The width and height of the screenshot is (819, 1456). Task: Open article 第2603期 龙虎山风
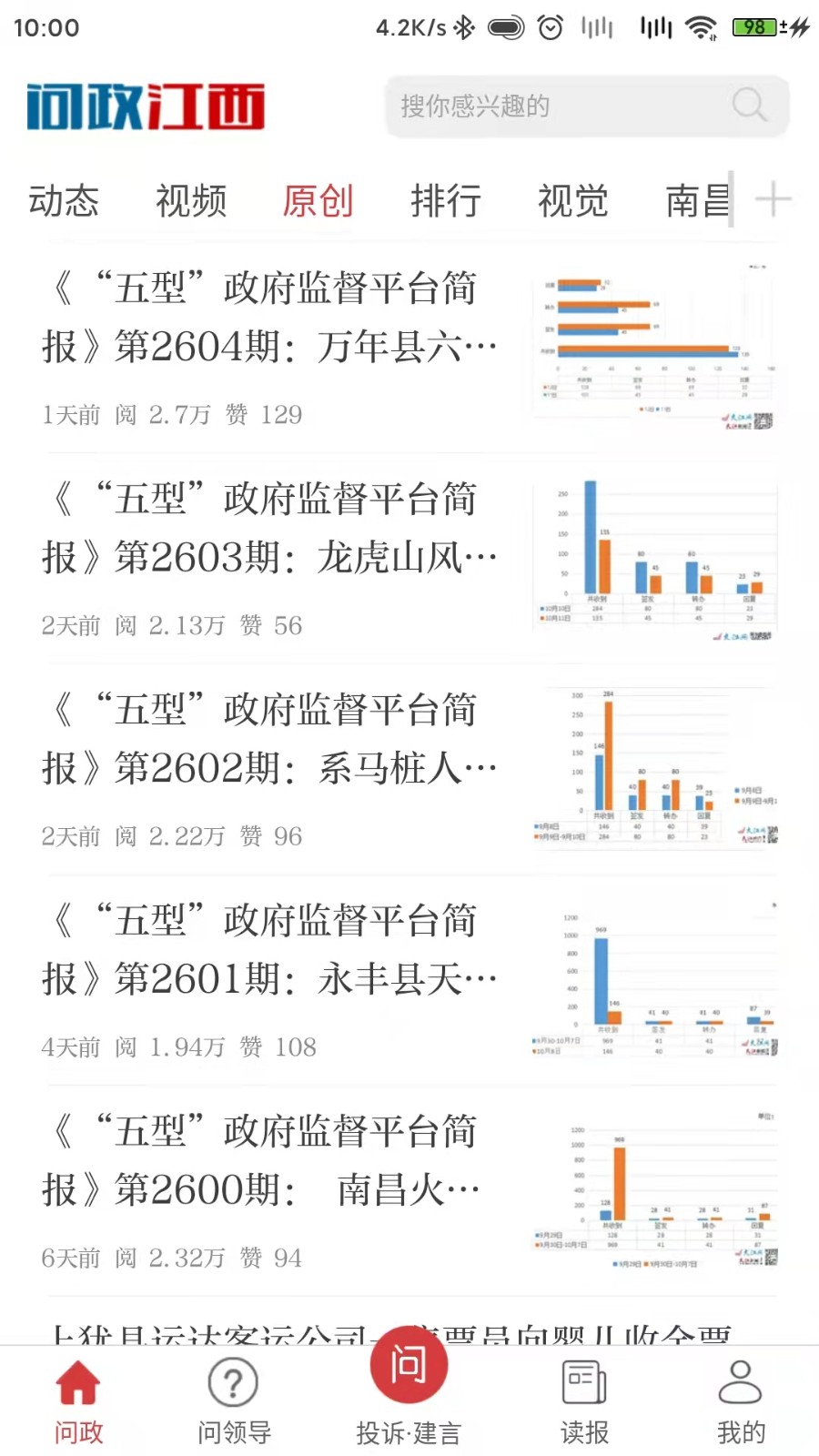pos(409,558)
